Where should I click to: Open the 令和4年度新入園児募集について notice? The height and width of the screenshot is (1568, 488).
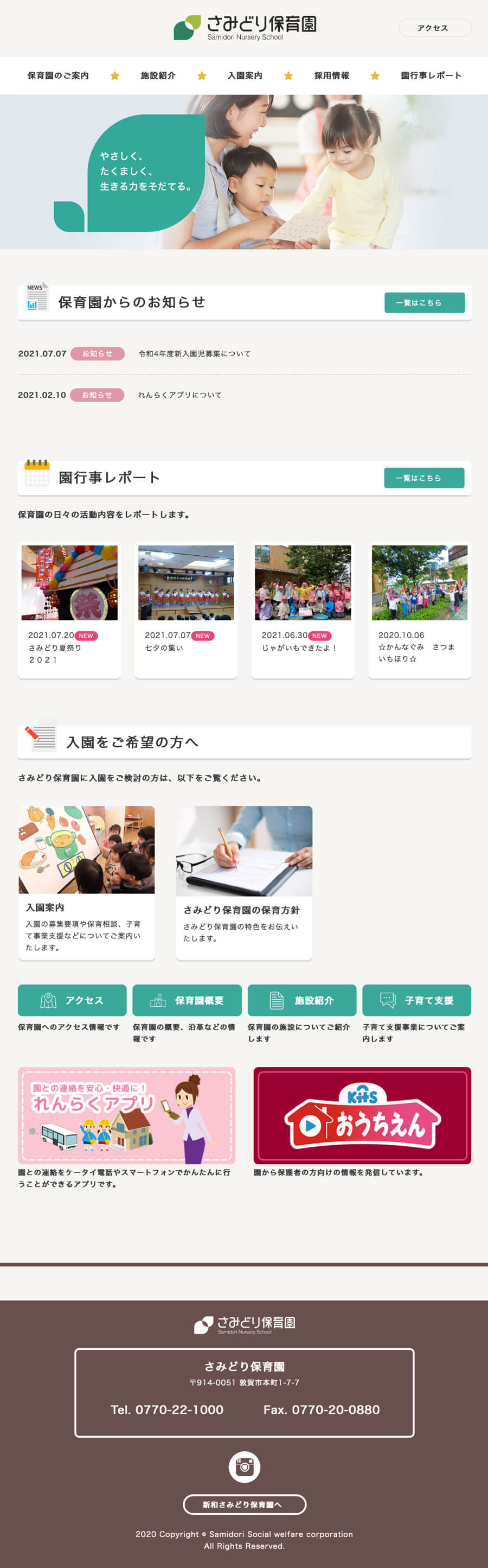pos(194,354)
